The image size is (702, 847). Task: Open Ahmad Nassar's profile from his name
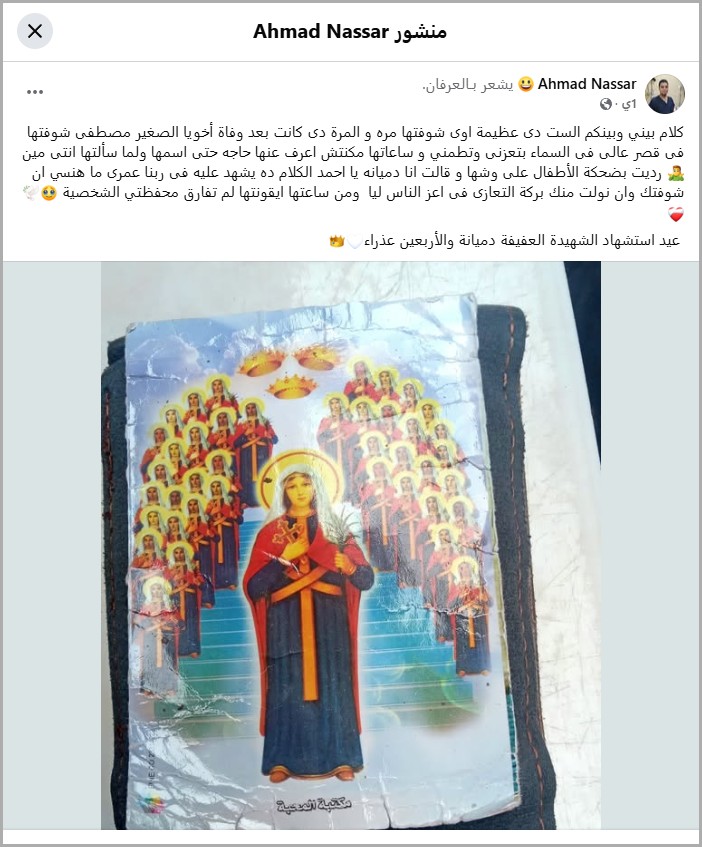click(x=587, y=84)
